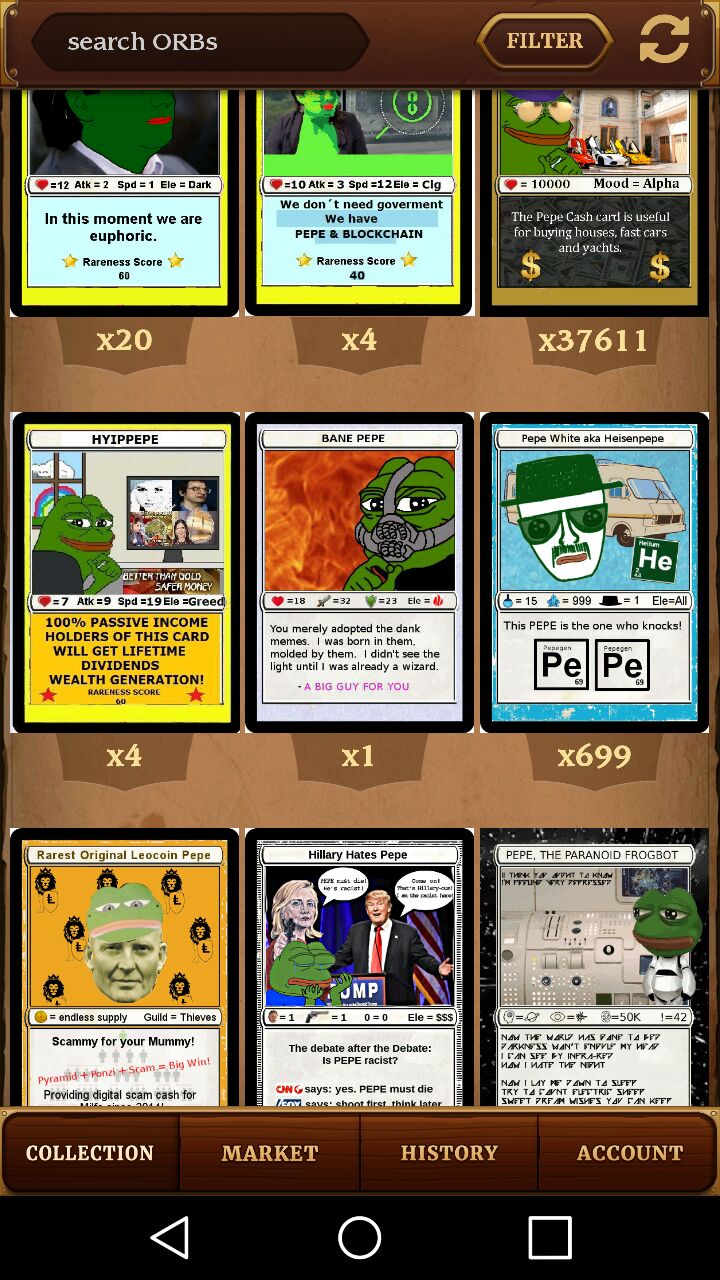Open the Account tab
Viewport: 720px width, 1280px height.
click(x=629, y=1153)
